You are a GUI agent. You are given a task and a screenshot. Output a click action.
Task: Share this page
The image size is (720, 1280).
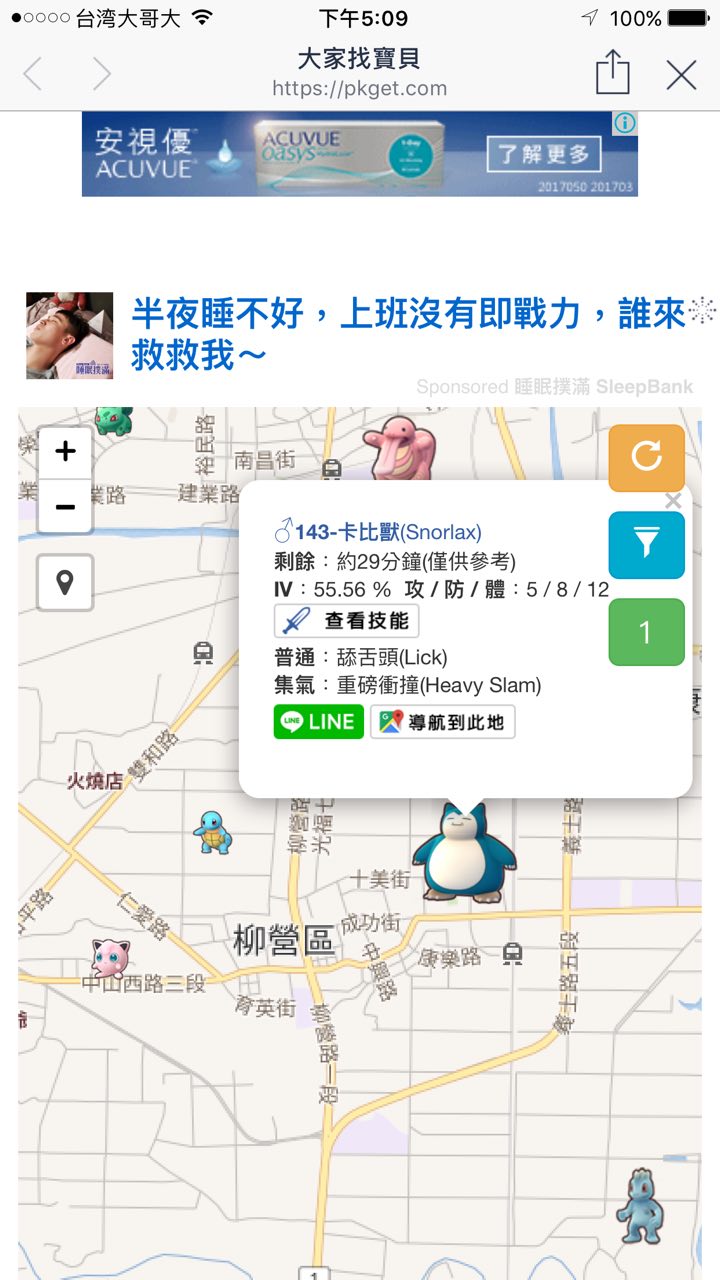(612, 74)
